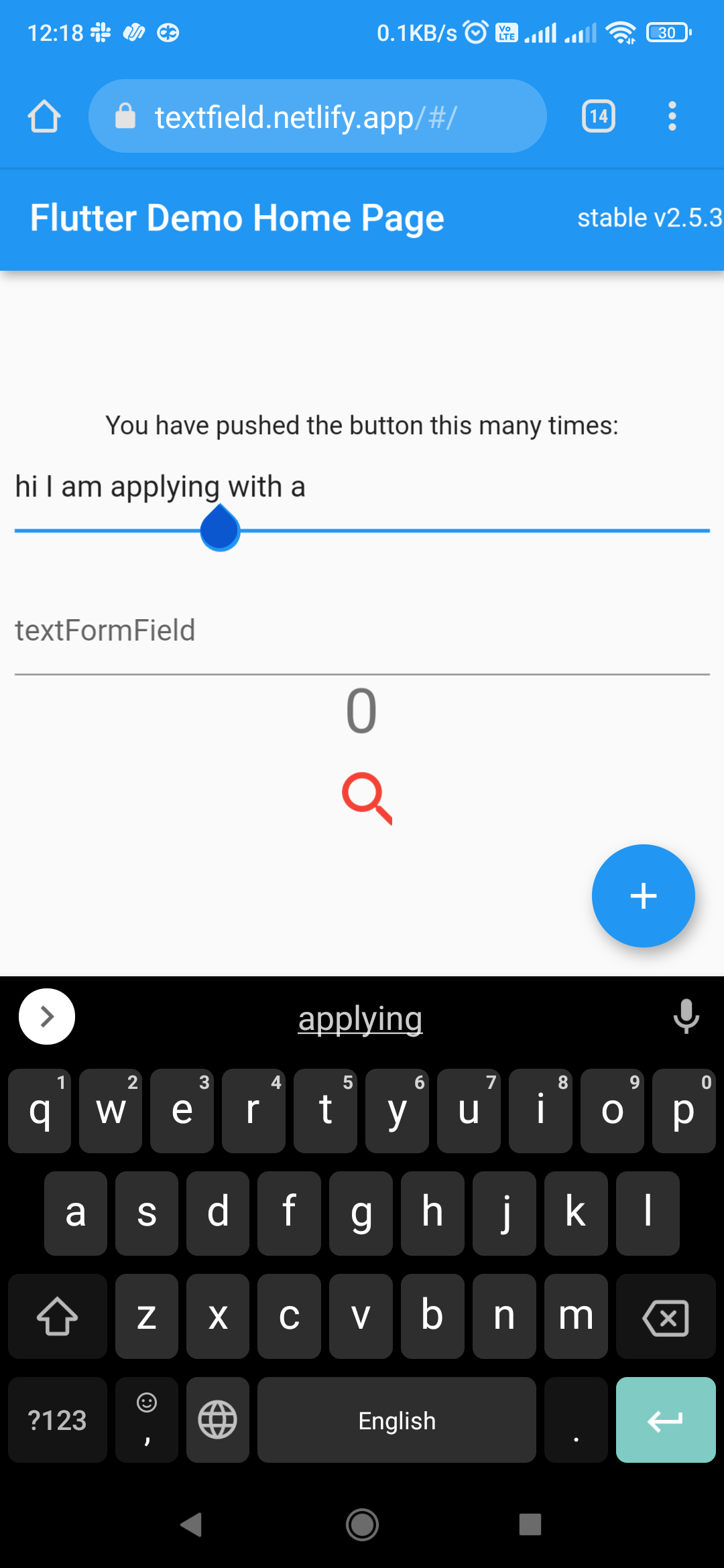Viewport: 724px width, 1568px height.
Task: Tap the ?123 key to switch to symbols
Action: (x=57, y=1420)
